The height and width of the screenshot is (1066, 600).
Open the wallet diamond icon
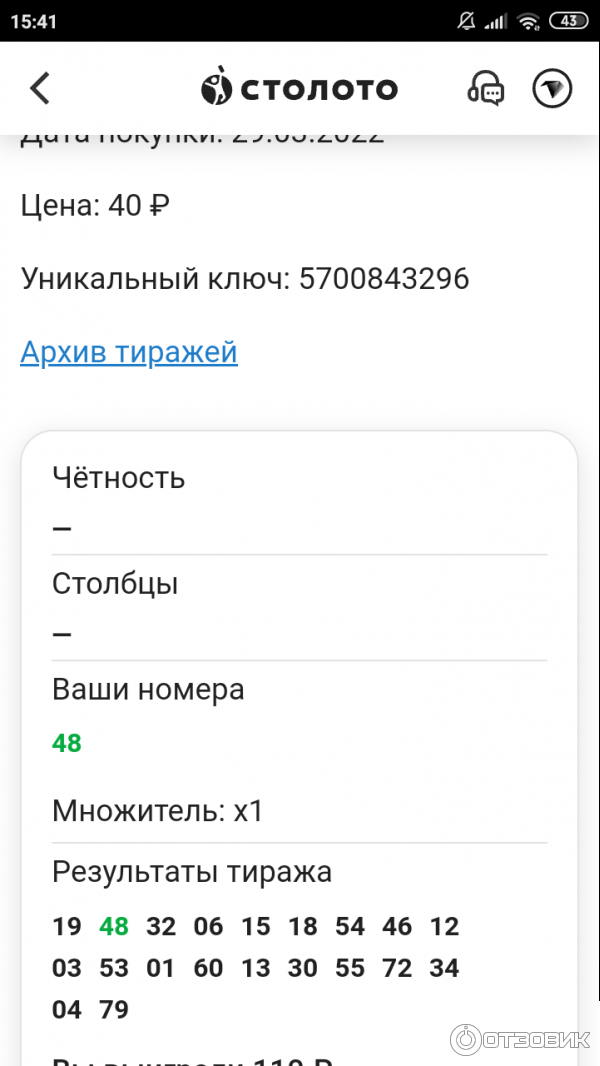coord(551,89)
